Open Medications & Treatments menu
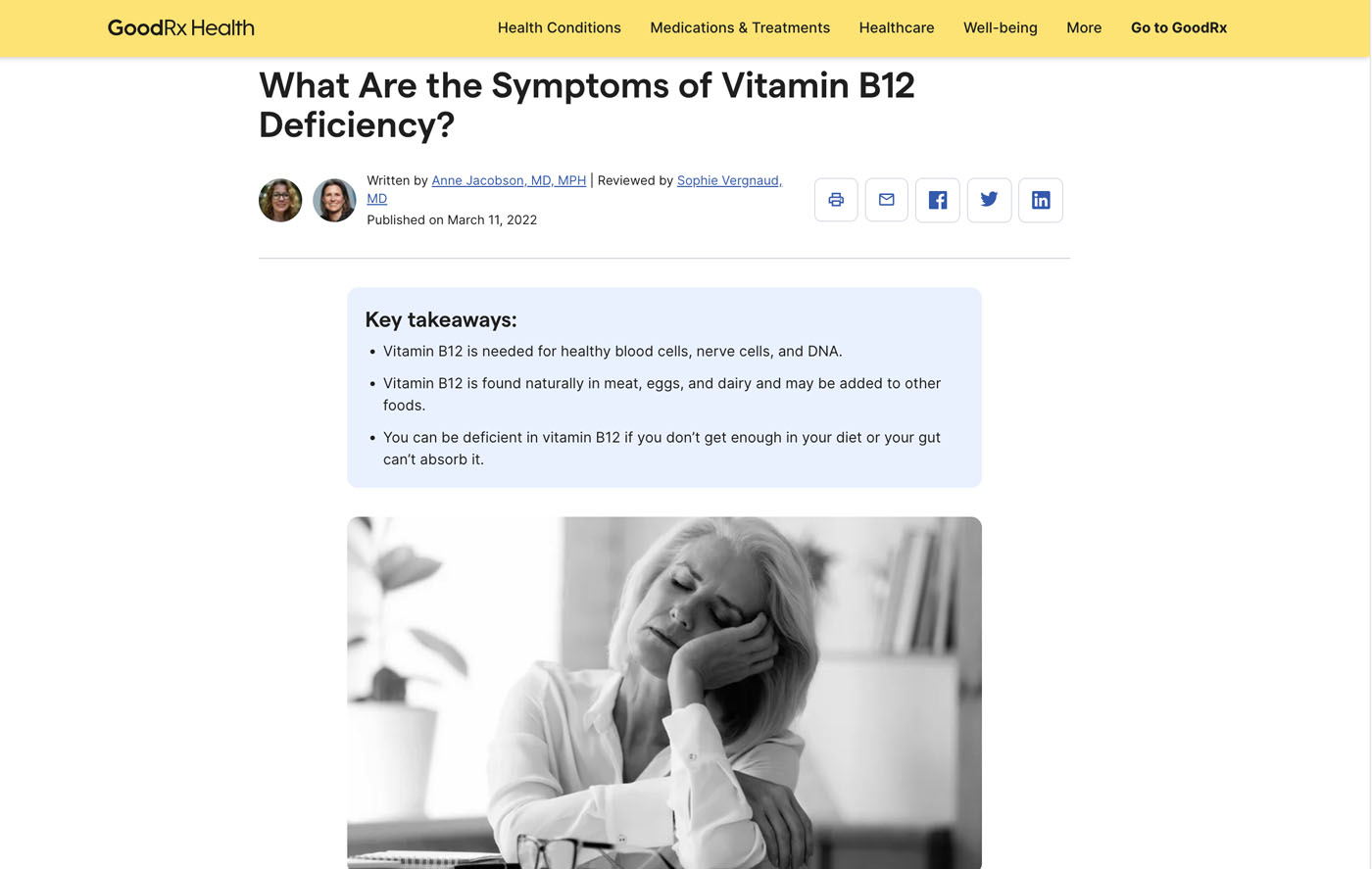The image size is (1372, 869). point(740,27)
